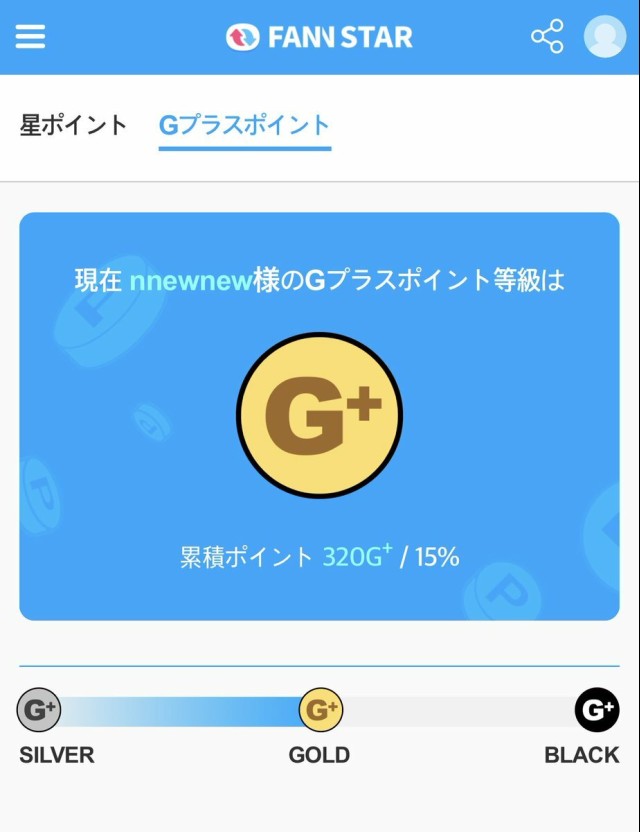Viewport: 640px width, 832px height.
Task: Open the hamburger drawer menu
Action: click(30, 37)
